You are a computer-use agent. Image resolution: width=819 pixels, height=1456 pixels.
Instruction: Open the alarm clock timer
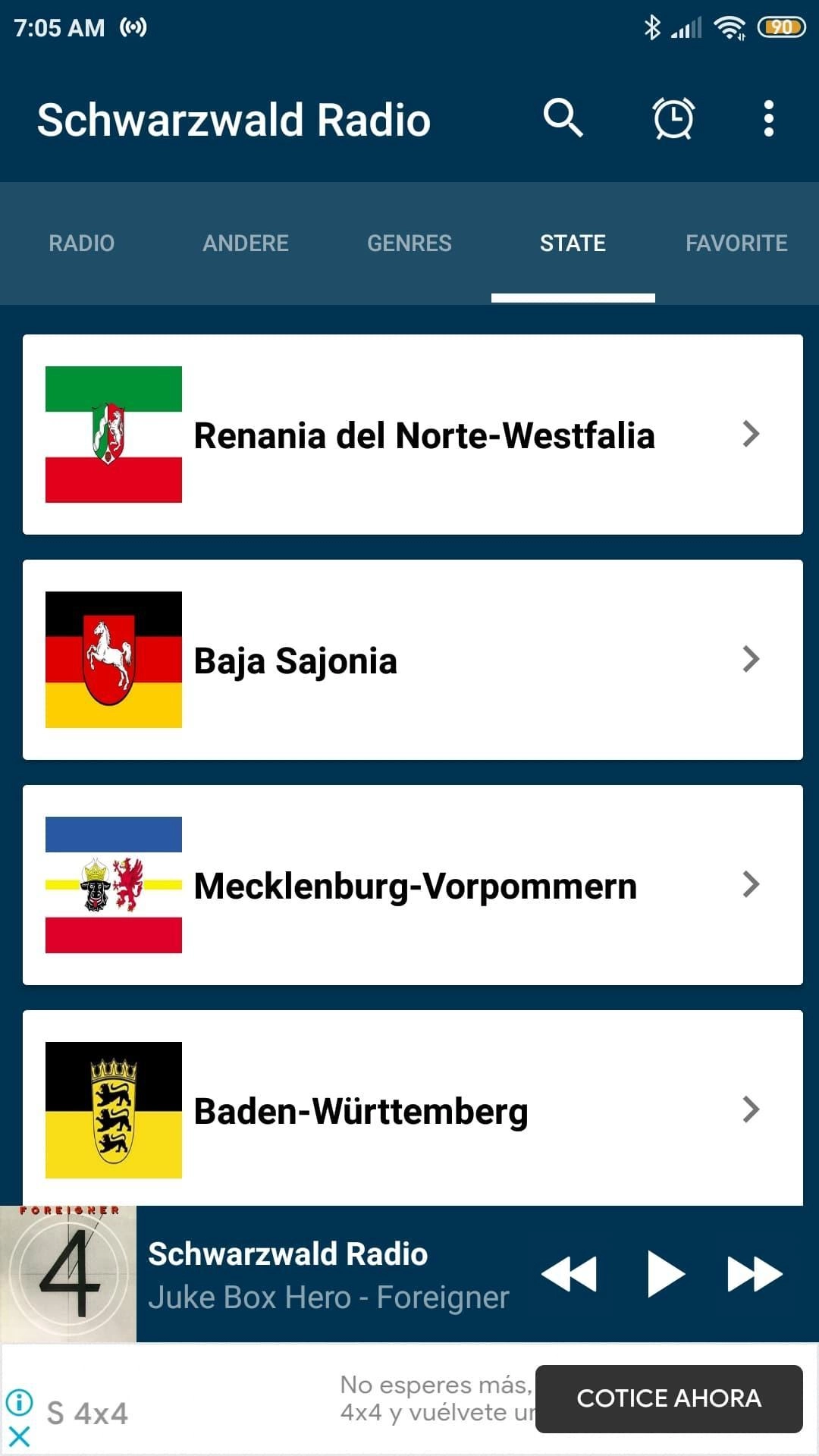tap(673, 118)
